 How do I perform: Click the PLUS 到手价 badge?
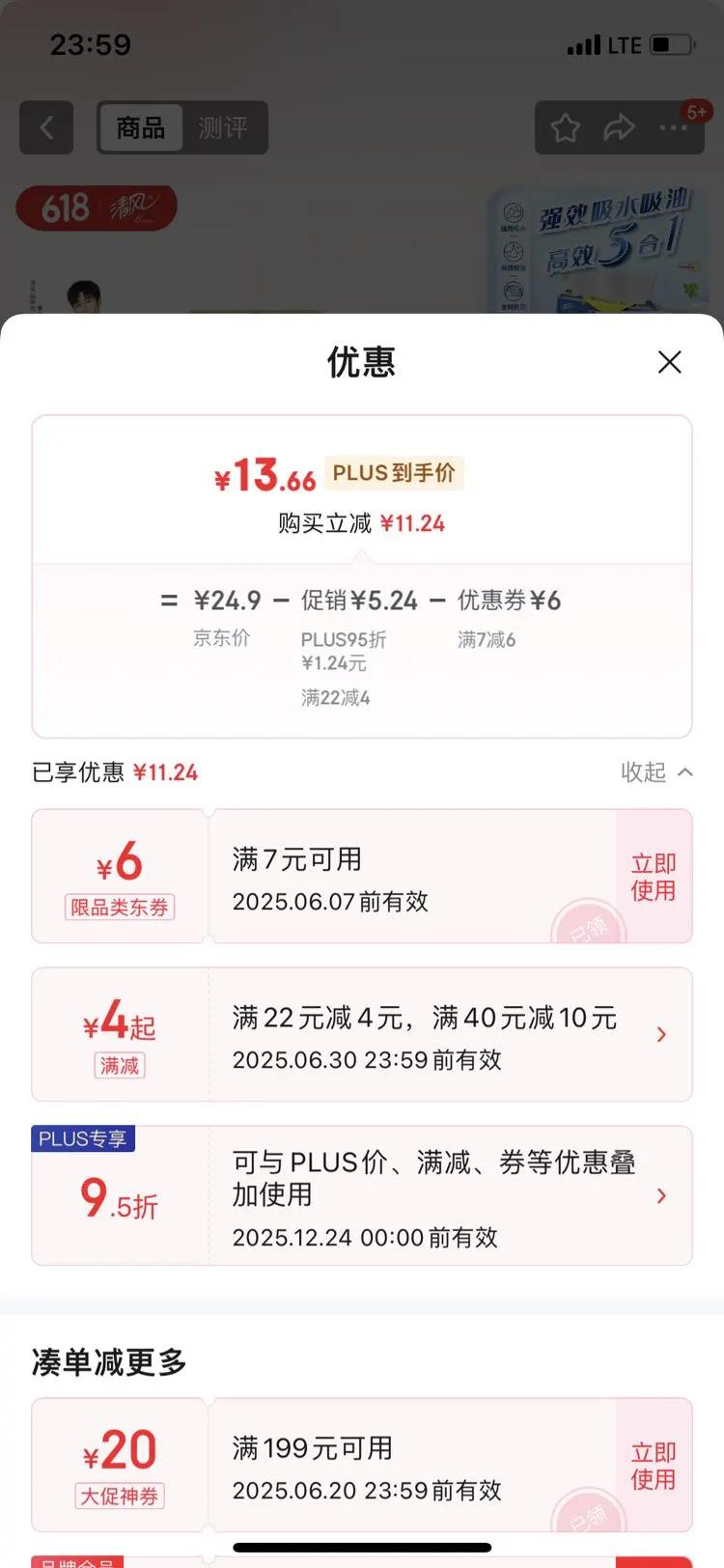point(394,473)
